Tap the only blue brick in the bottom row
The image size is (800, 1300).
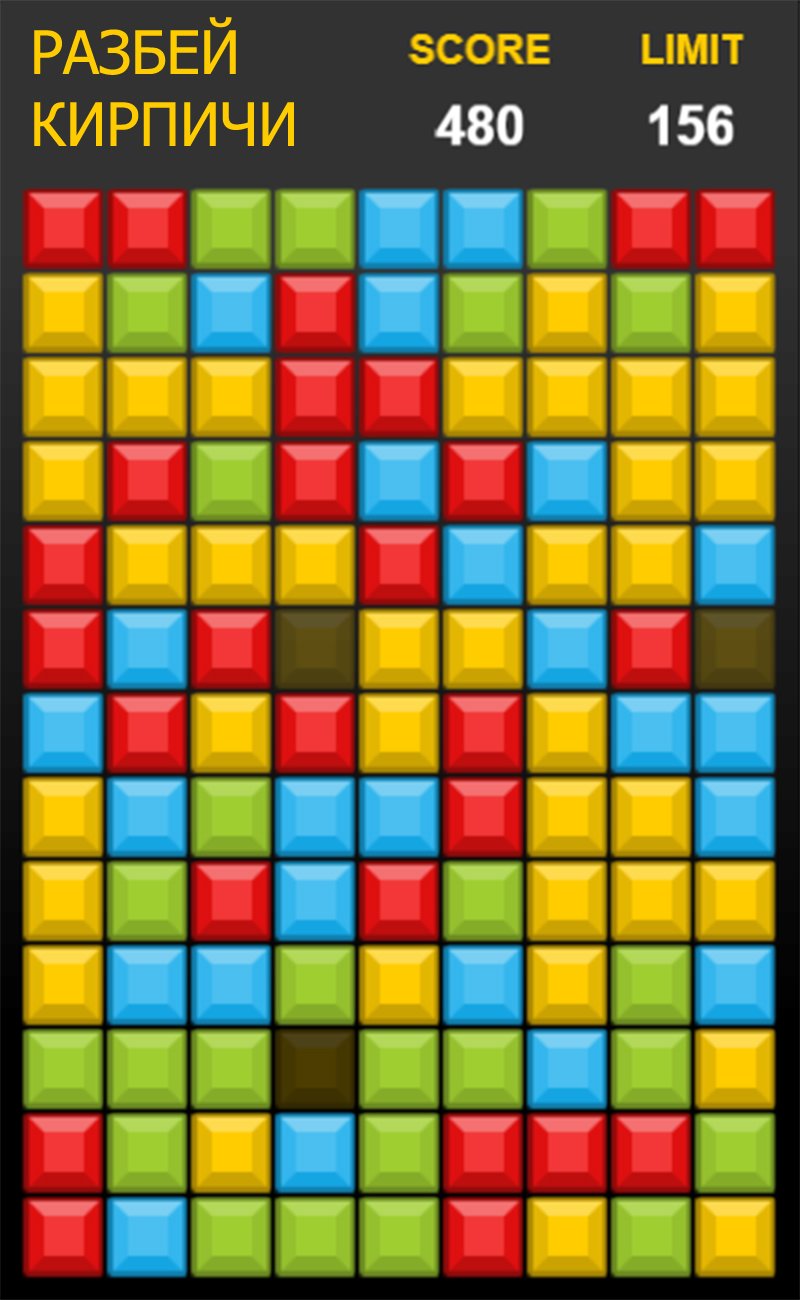[x=147, y=1237]
